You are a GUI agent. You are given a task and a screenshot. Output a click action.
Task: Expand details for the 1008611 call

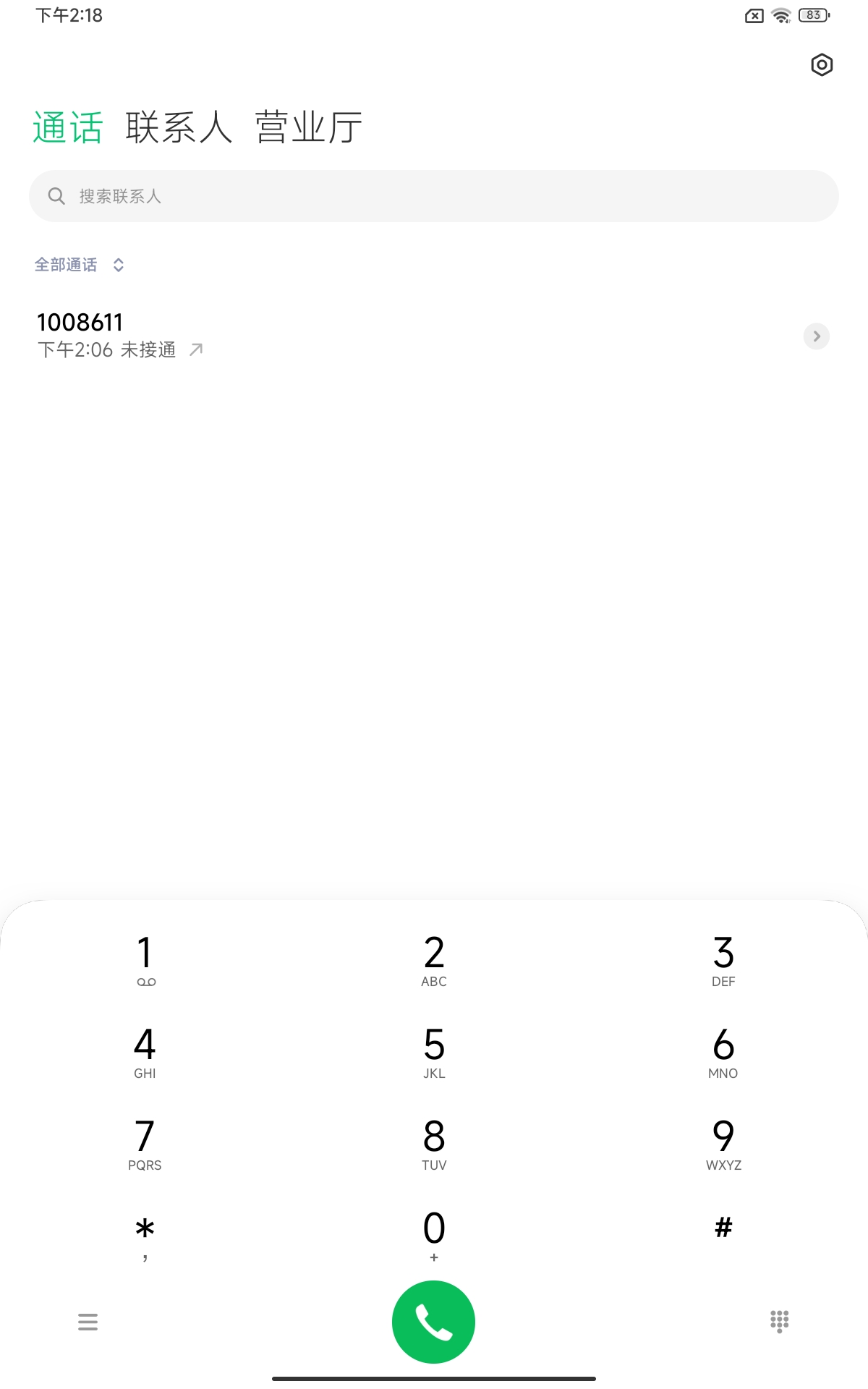pyautogui.click(x=816, y=336)
